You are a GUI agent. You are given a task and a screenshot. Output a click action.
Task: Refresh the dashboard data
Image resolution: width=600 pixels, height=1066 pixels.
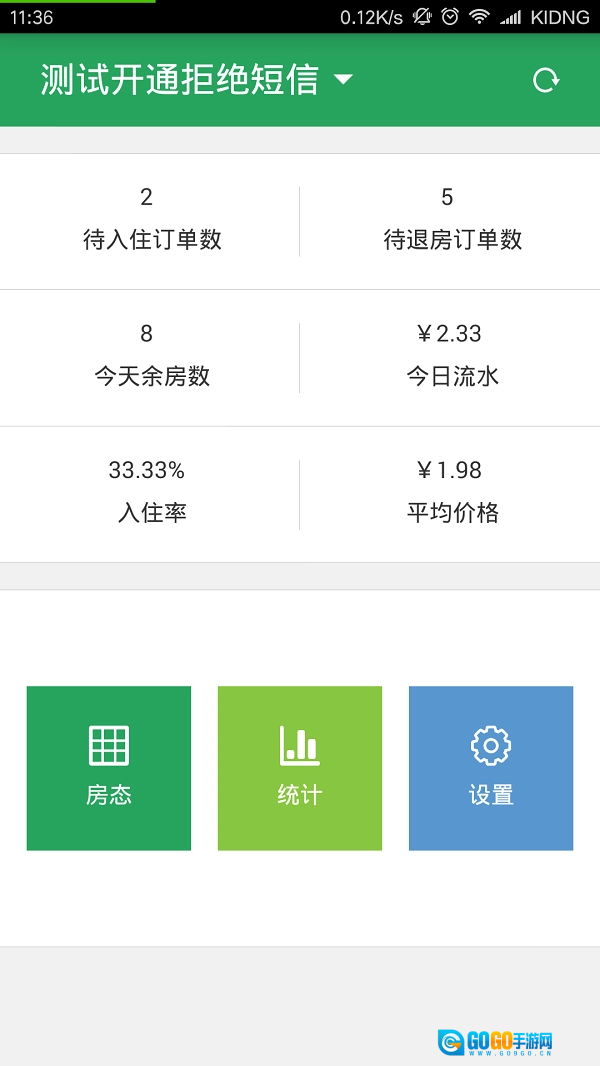[x=546, y=80]
